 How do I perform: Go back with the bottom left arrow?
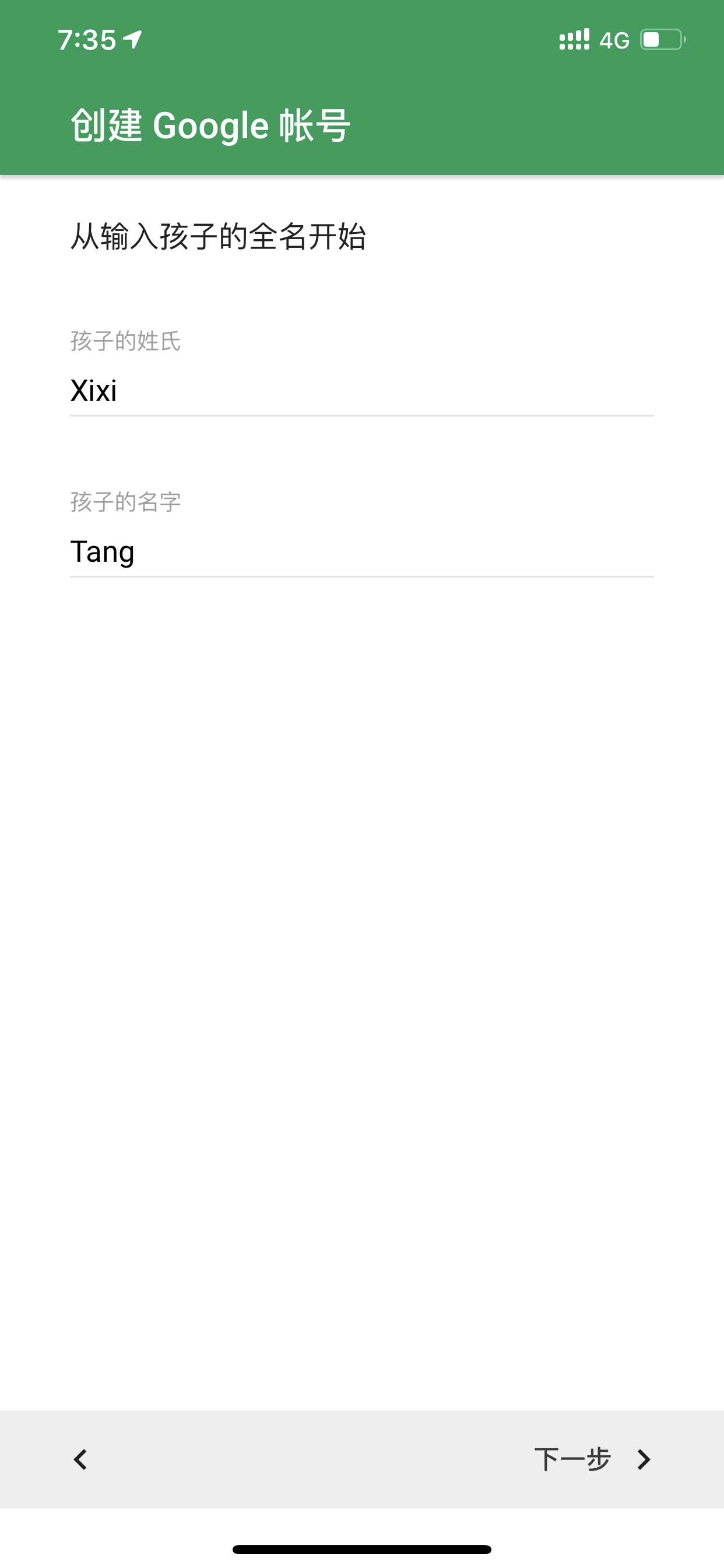(x=80, y=1459)
